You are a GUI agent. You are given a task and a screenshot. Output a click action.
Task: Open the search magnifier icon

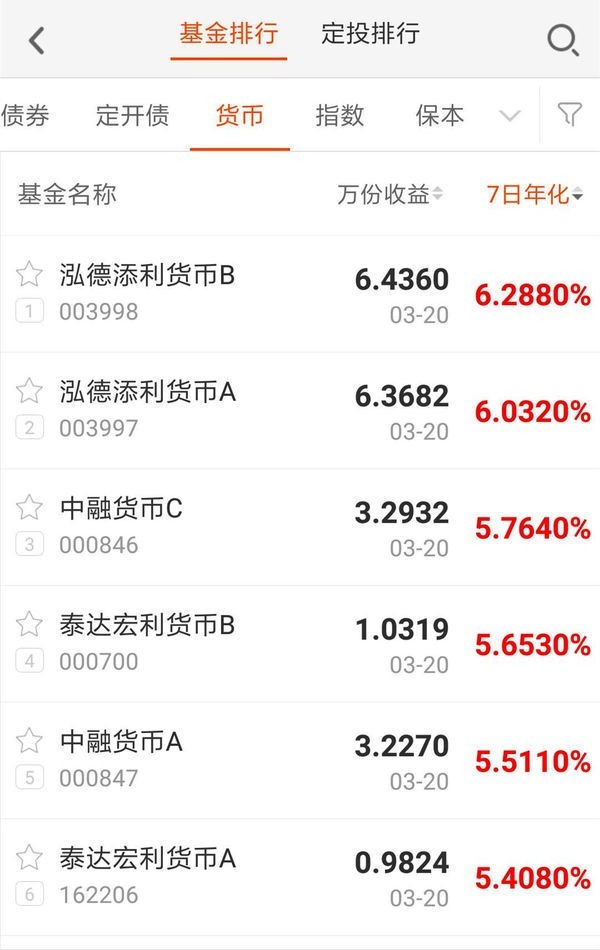point(563,40)
